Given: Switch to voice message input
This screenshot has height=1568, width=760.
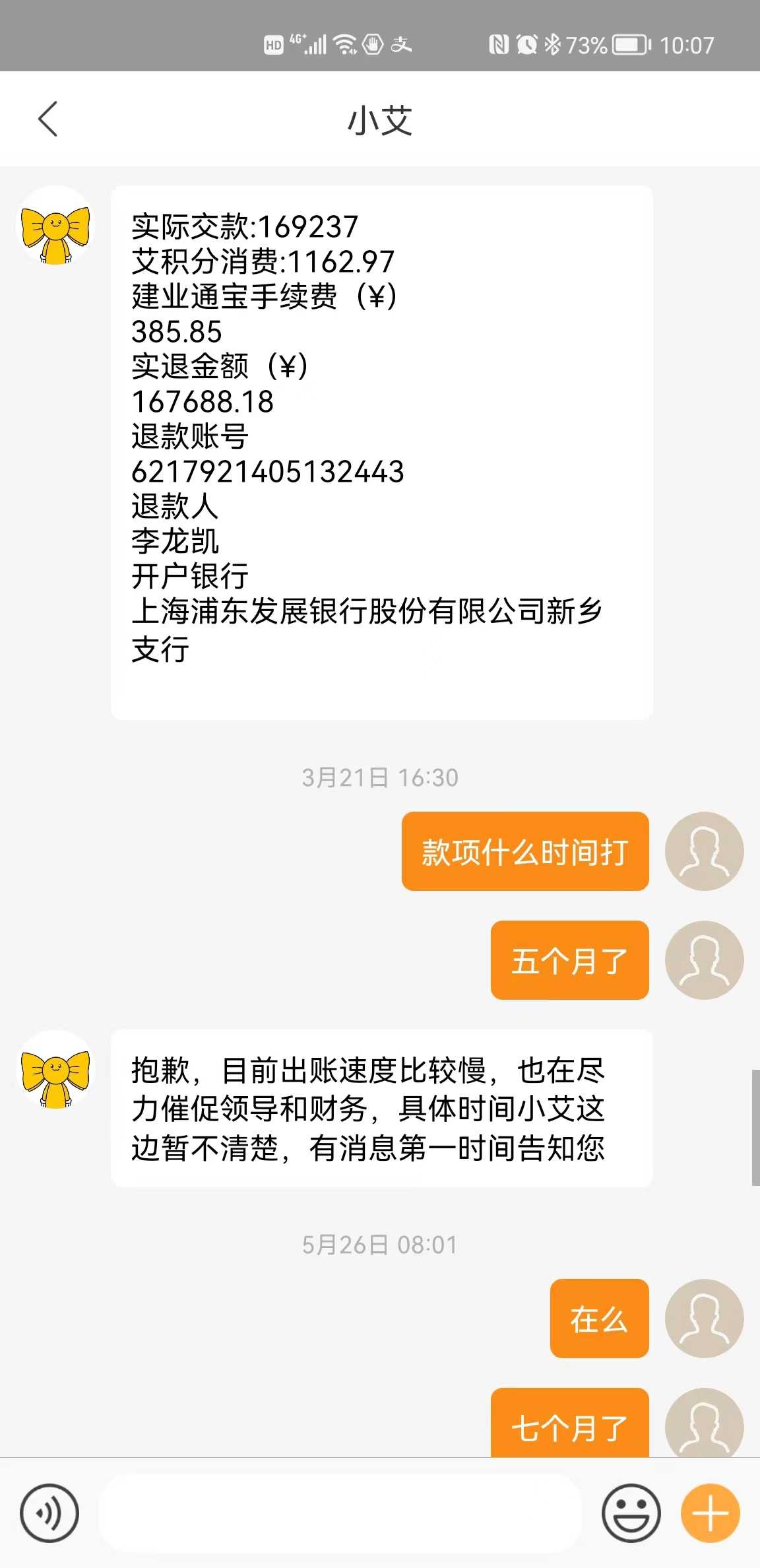Looking at the screenshot, I should pyautogui.click(x=49, y=1513).
